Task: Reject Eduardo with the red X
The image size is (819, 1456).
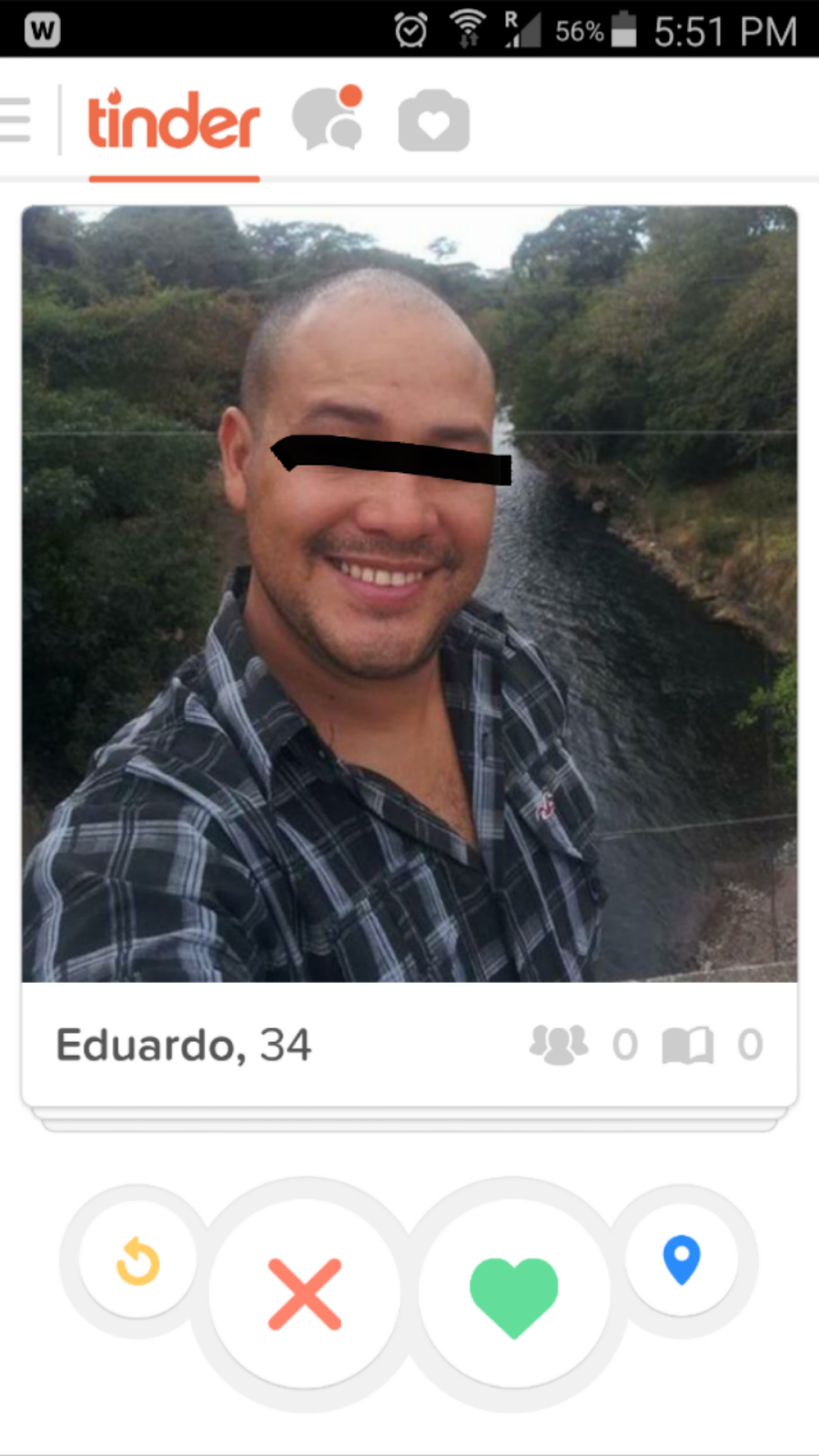Action: pyautogui.click(x=305, y=1294)
